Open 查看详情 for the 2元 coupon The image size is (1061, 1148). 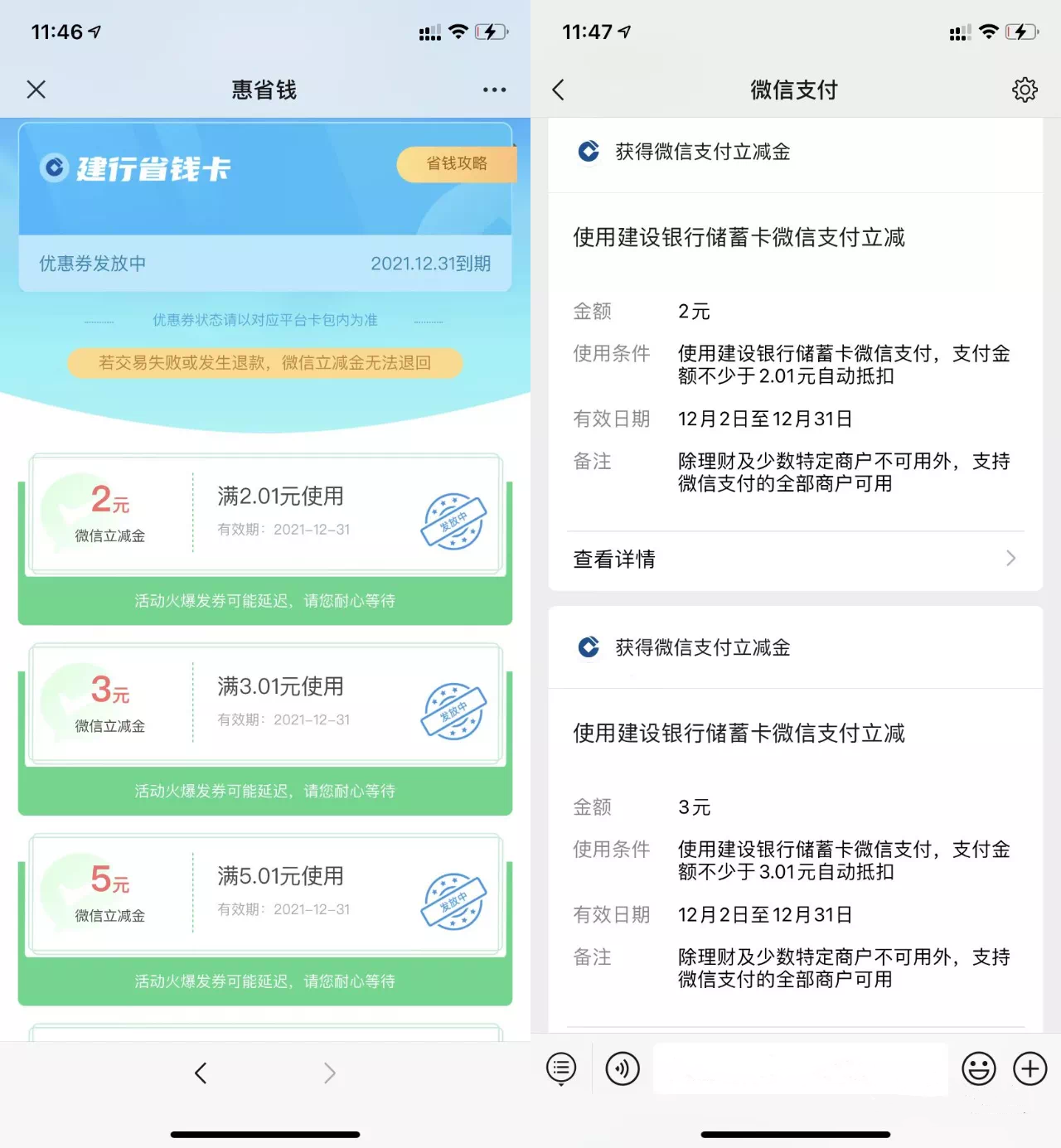click(794, 559)
